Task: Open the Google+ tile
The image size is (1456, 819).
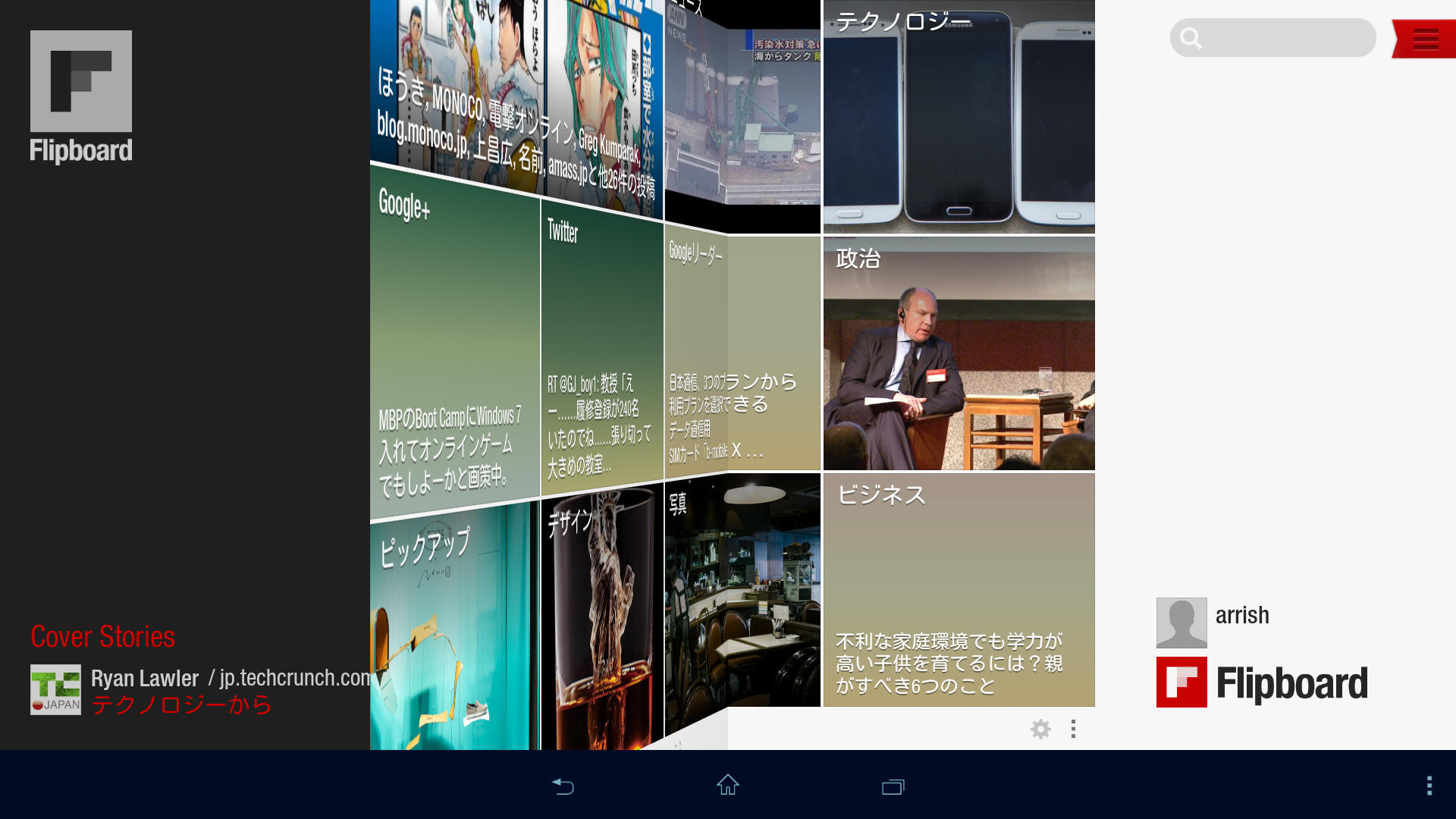Action: click(x=454, y=341)
